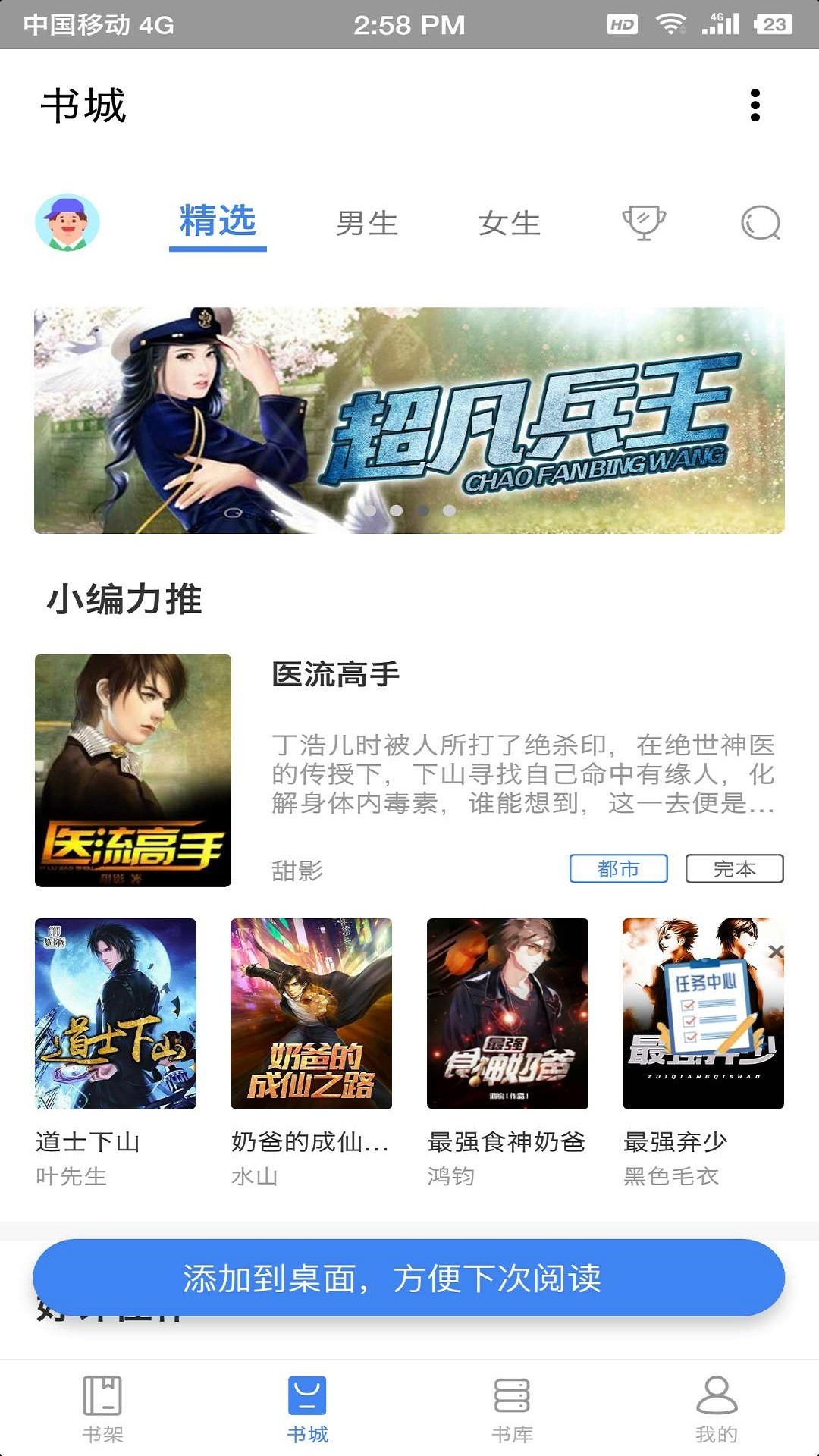Open 最强食神奶爸 book cover

point(507,1014)
